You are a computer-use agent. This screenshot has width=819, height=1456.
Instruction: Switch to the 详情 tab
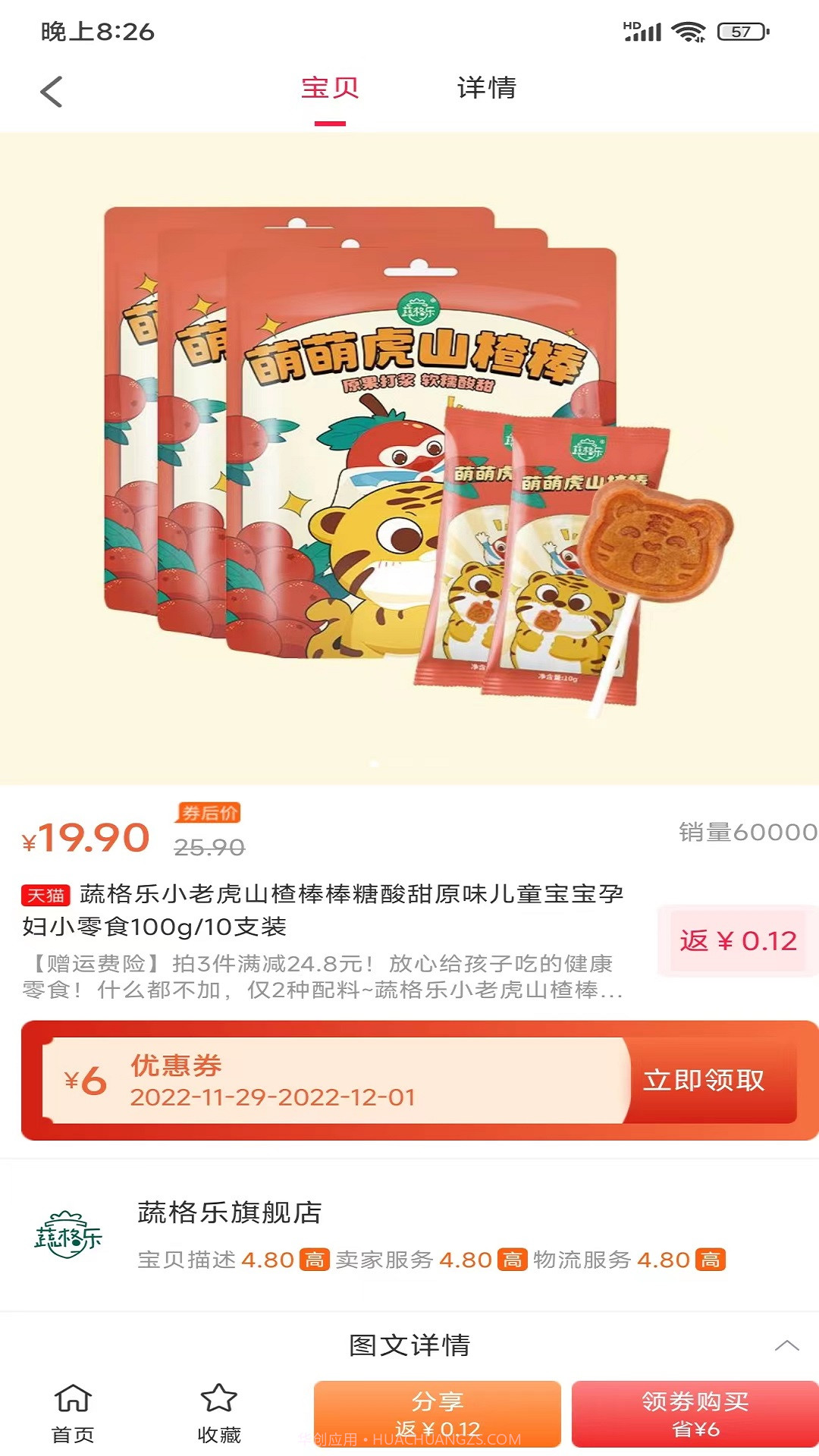click(486, 89)
